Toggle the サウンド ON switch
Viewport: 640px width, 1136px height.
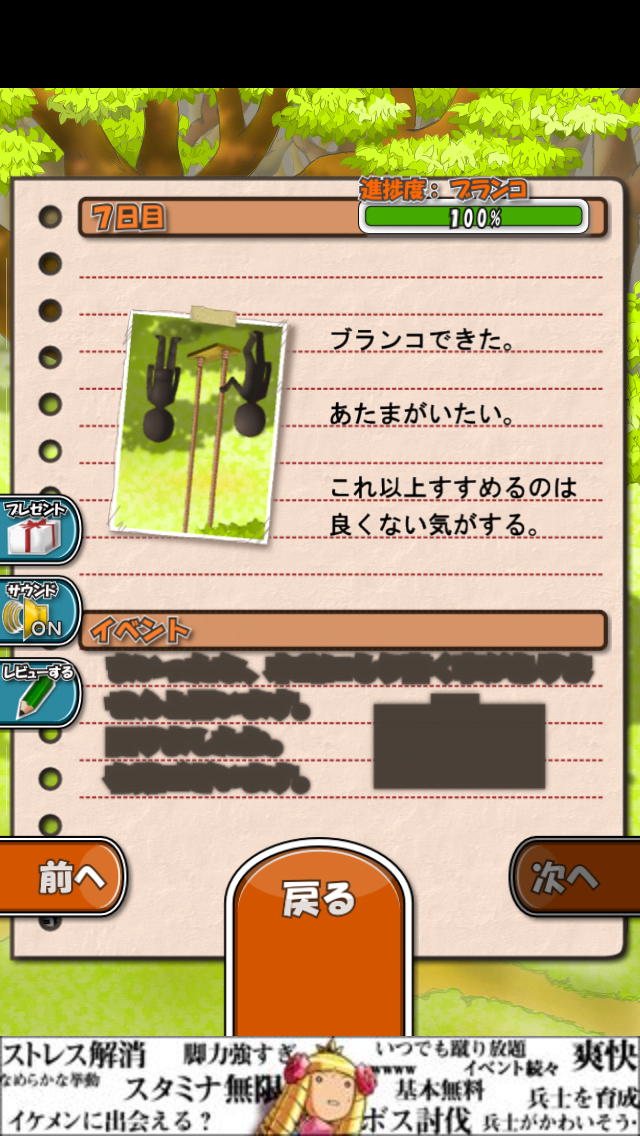[x=38, y=610]
